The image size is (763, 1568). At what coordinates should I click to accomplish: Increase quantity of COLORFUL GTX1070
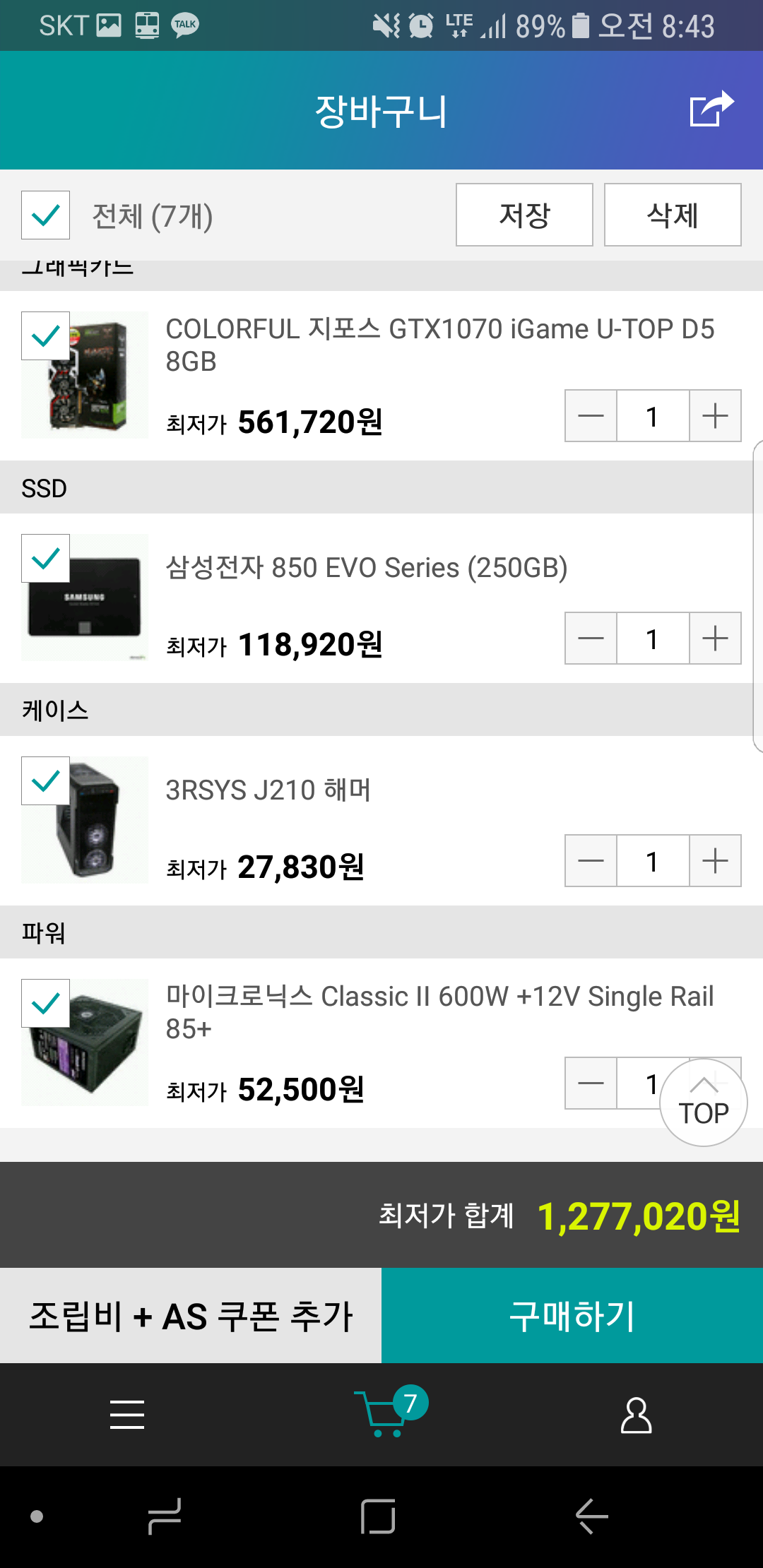point(715,416)
